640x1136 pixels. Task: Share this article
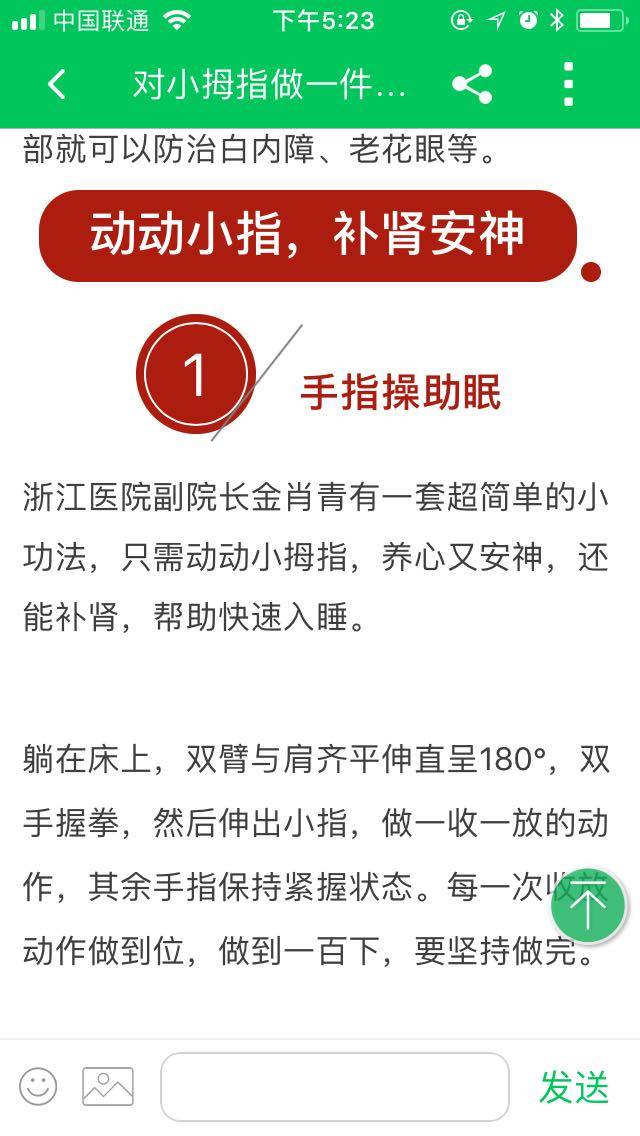472,85
